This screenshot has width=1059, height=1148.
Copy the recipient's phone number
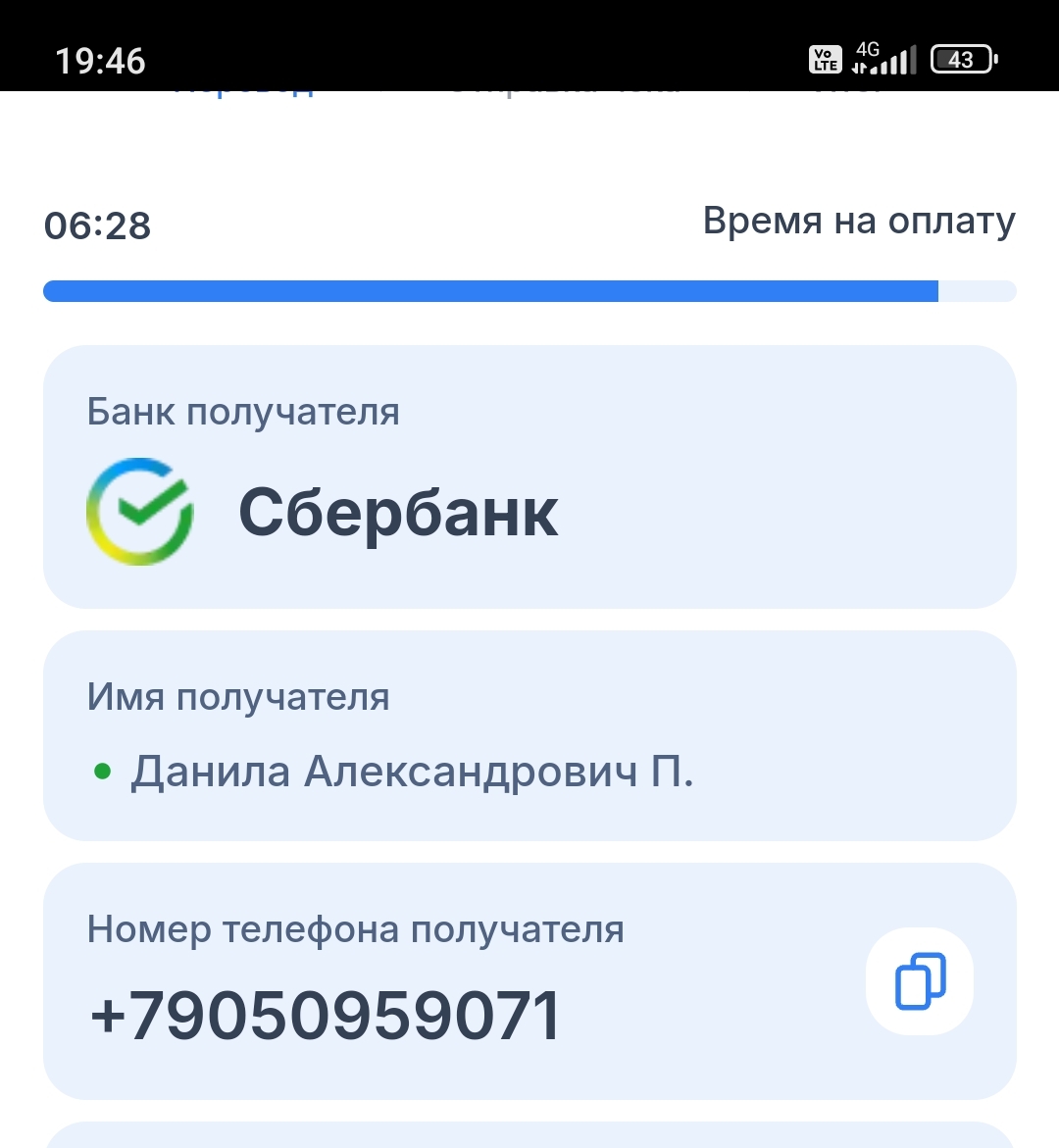pos(920,980)
